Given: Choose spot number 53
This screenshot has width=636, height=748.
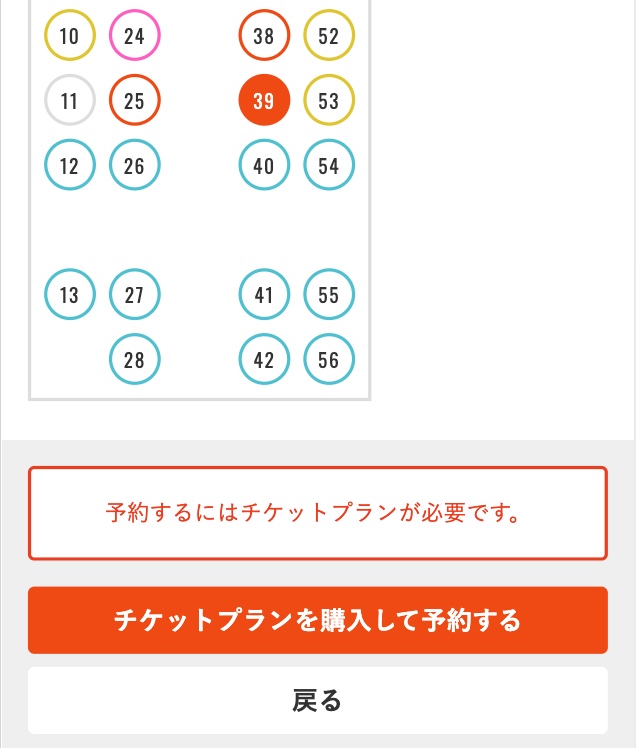Looking at the screenshot, I should tap(329, 101).
